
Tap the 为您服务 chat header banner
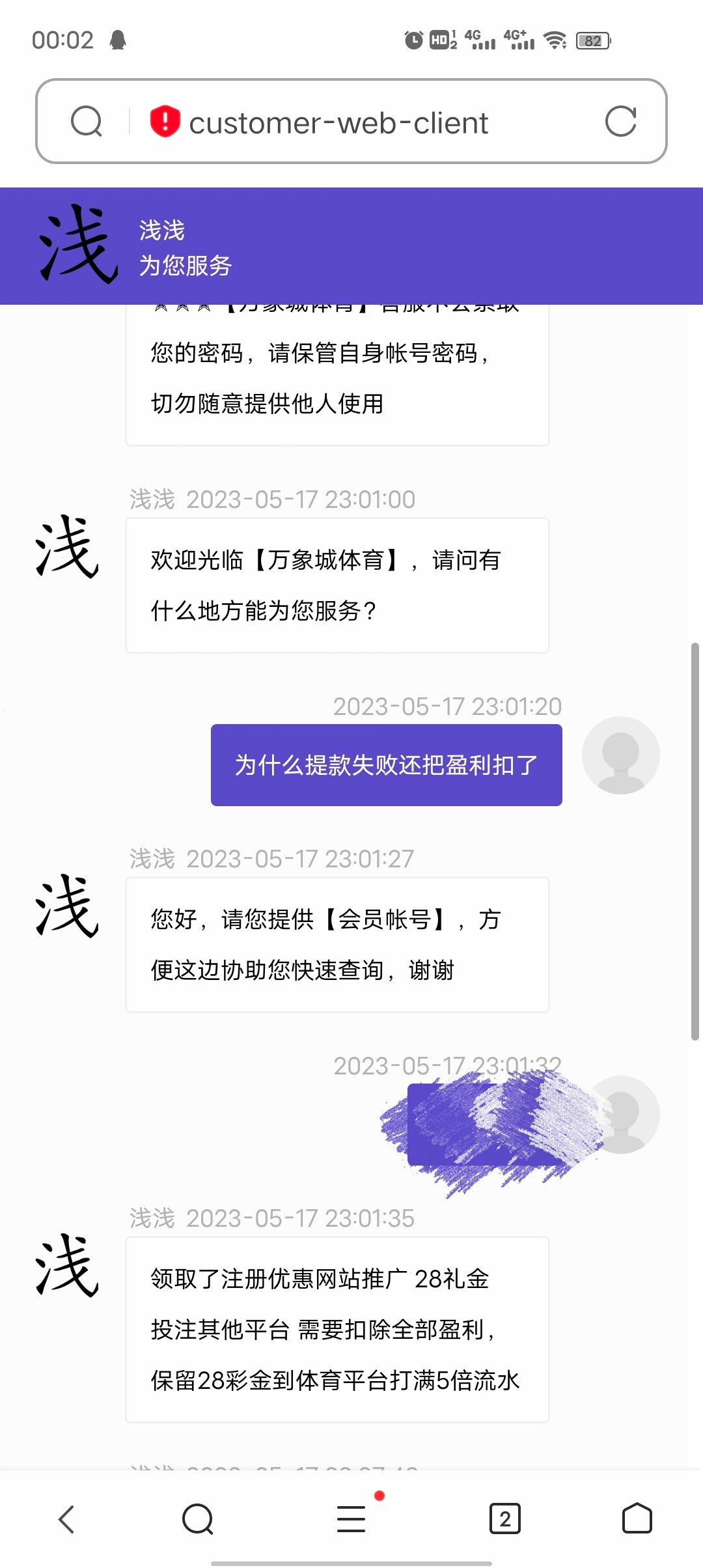pyautogui.click(x=187, y=265)
